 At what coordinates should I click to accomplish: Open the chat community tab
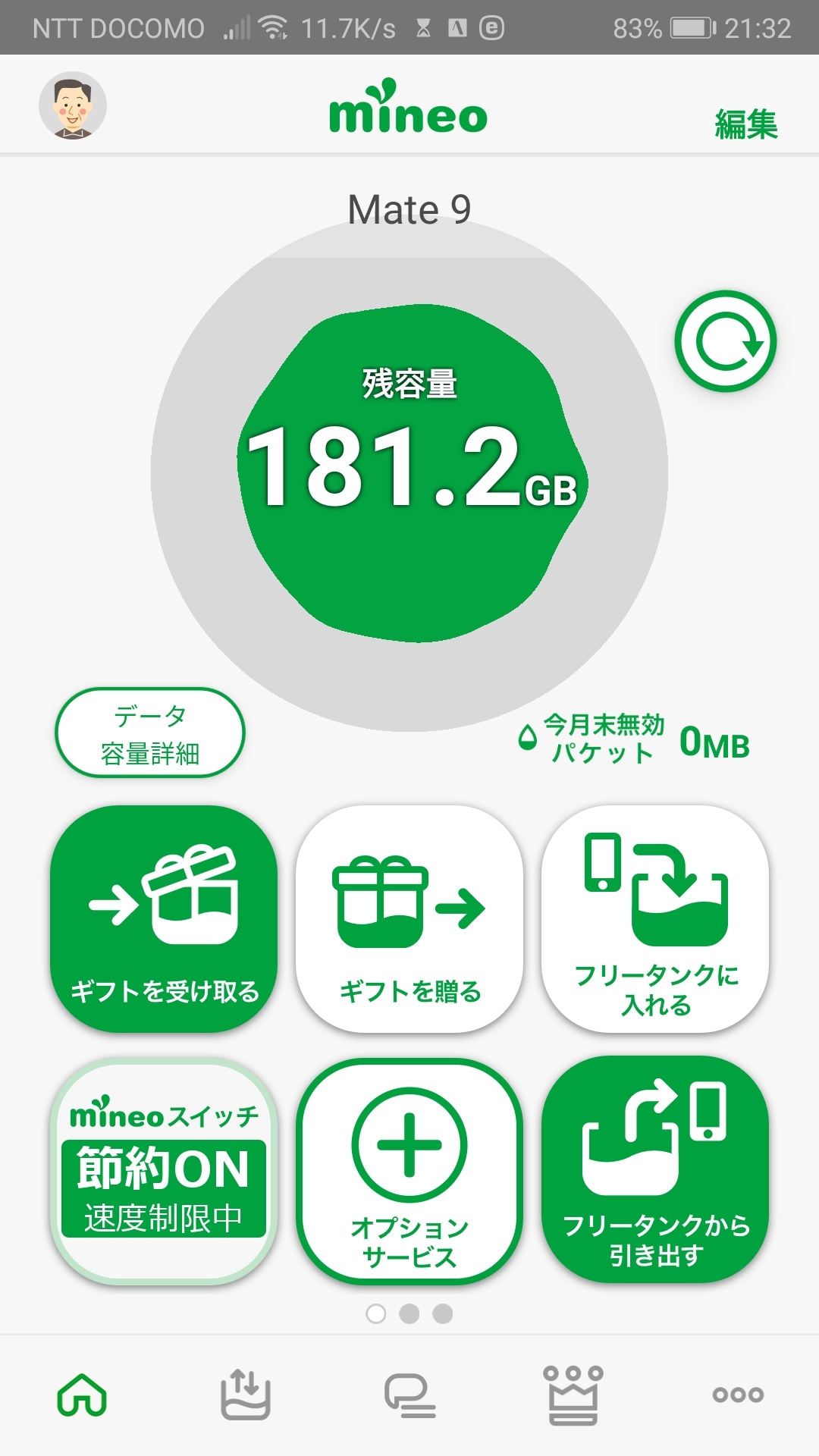point(409,1394)
